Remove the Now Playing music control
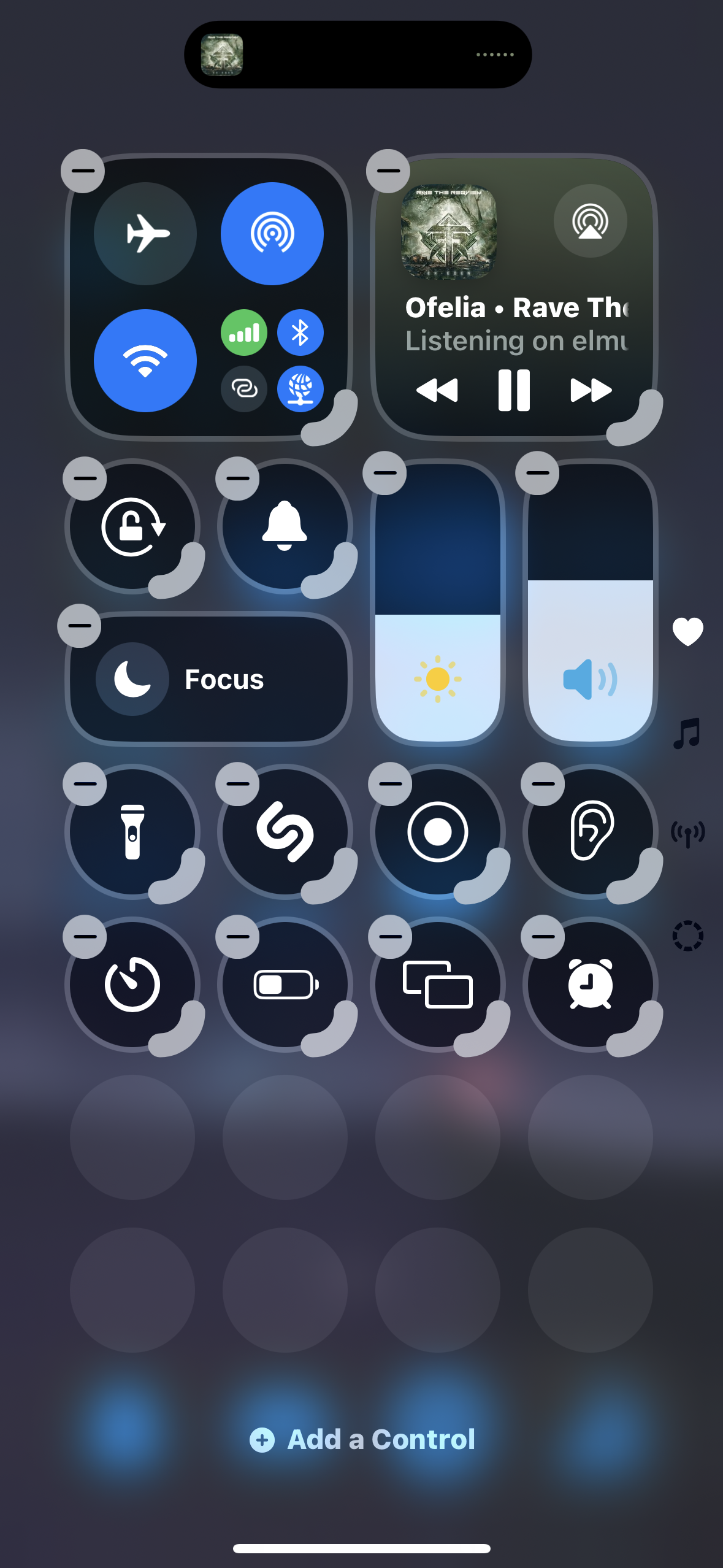The height and width of the screenshot is (1568, 723). (388, 171)
